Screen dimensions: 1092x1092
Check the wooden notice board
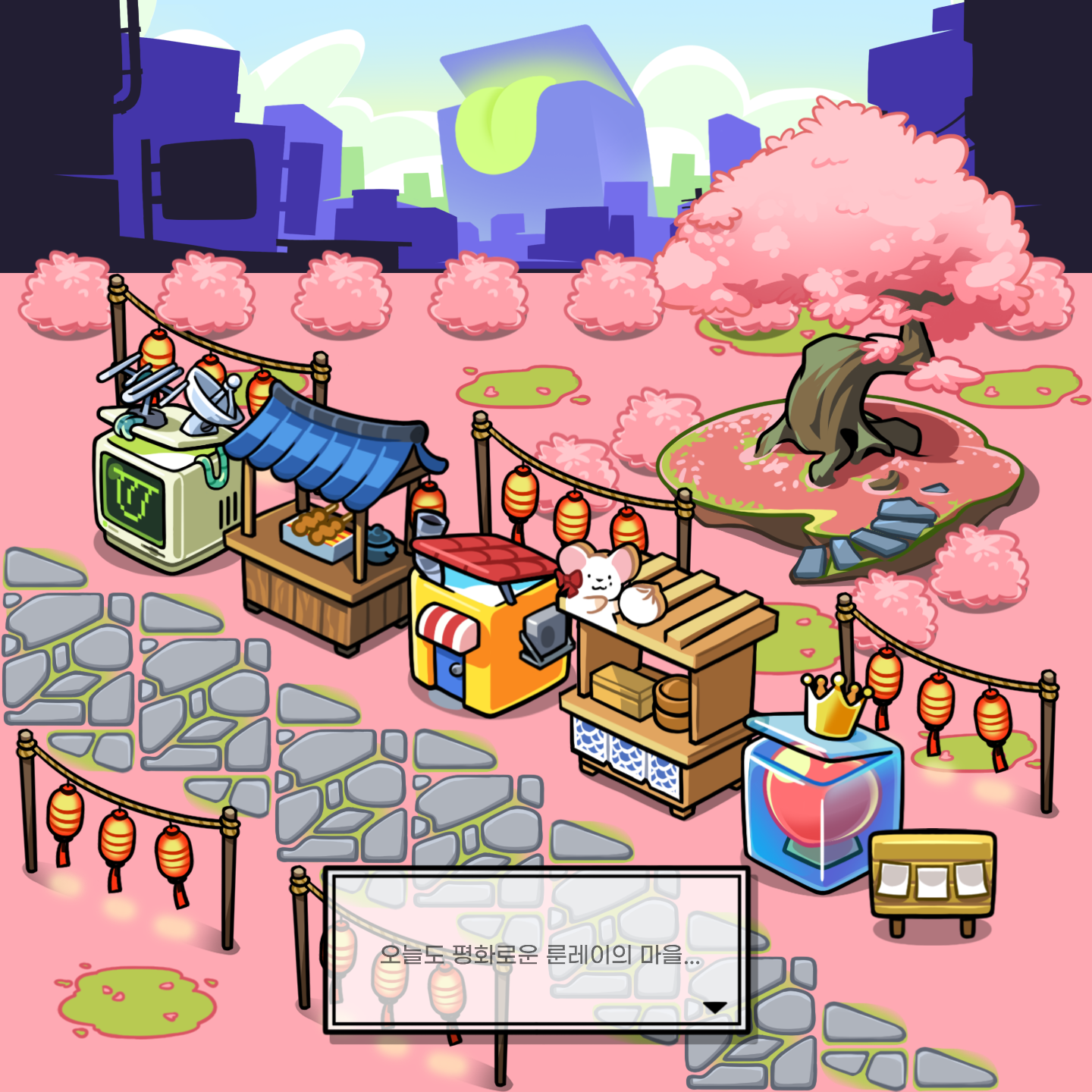[932, 880]
